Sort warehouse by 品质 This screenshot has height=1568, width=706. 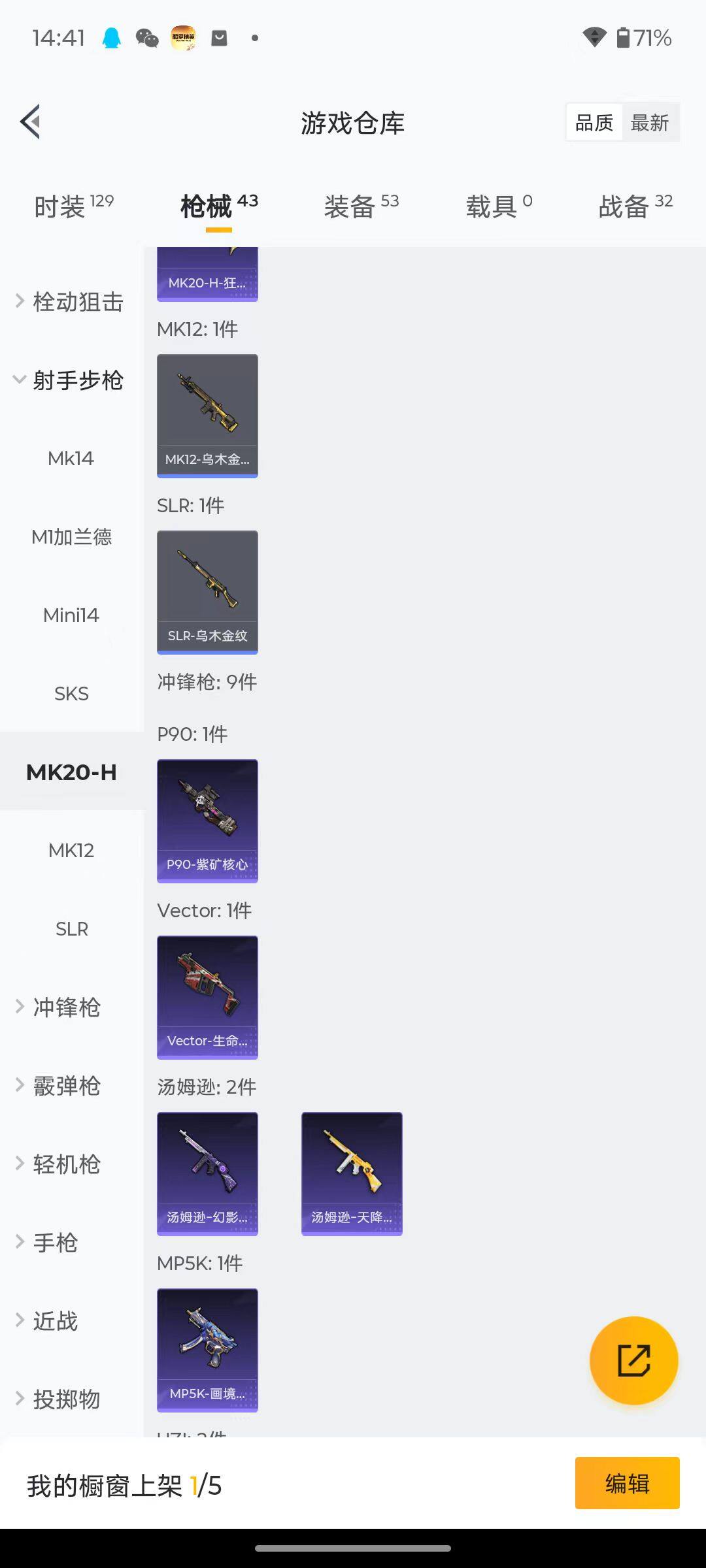coord(594,123)
